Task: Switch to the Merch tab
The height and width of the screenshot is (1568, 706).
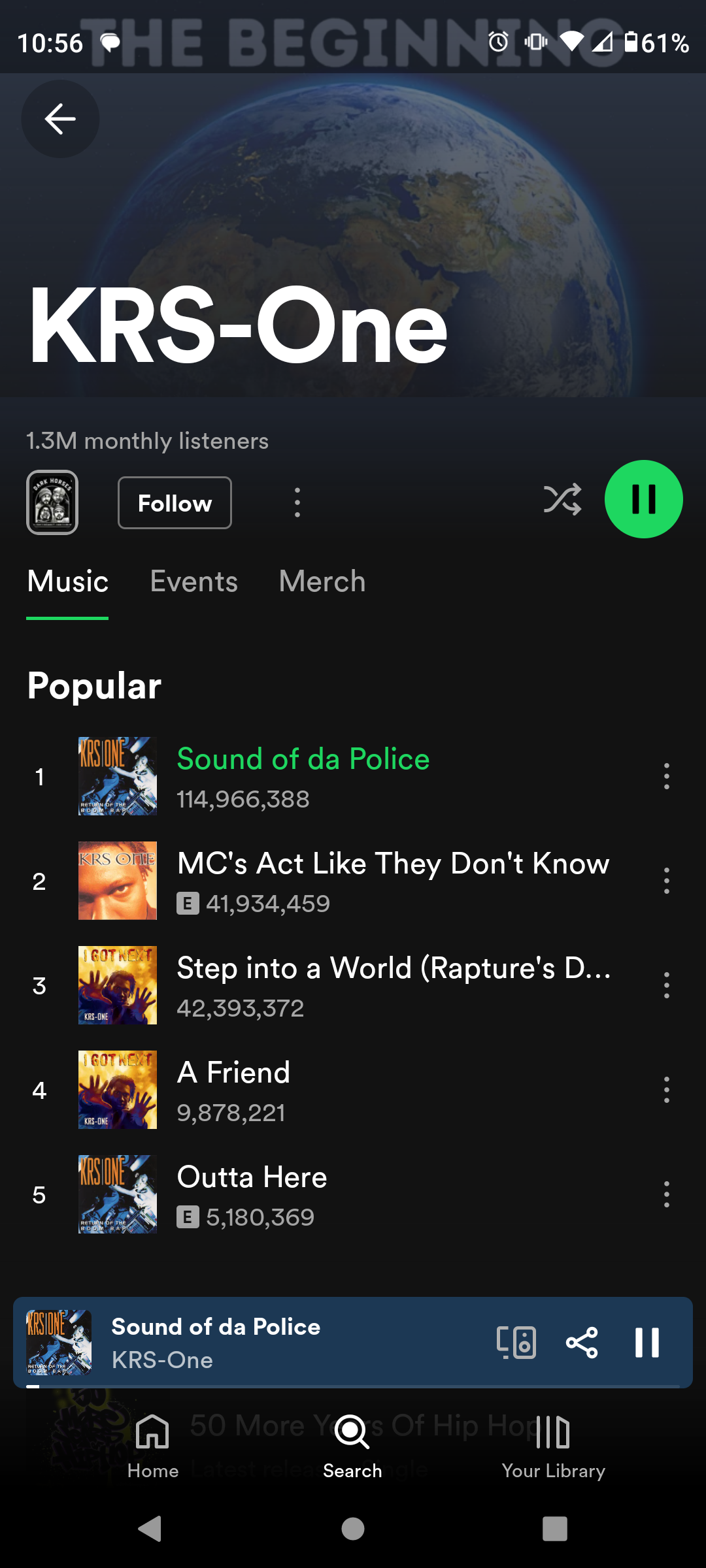Action: click(x=322, y=581)
